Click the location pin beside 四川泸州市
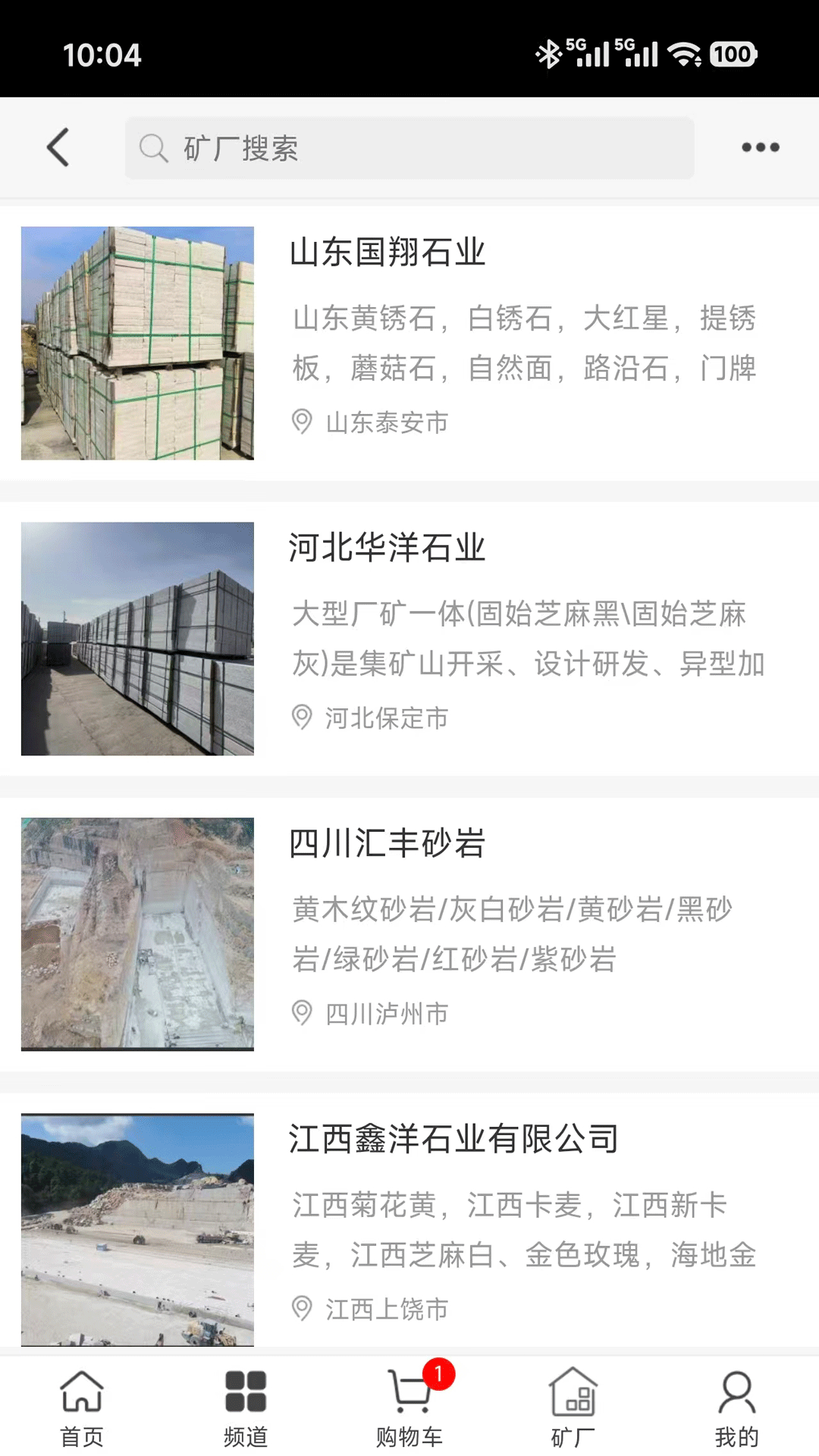819x1456 pixels. [303, 1012]
